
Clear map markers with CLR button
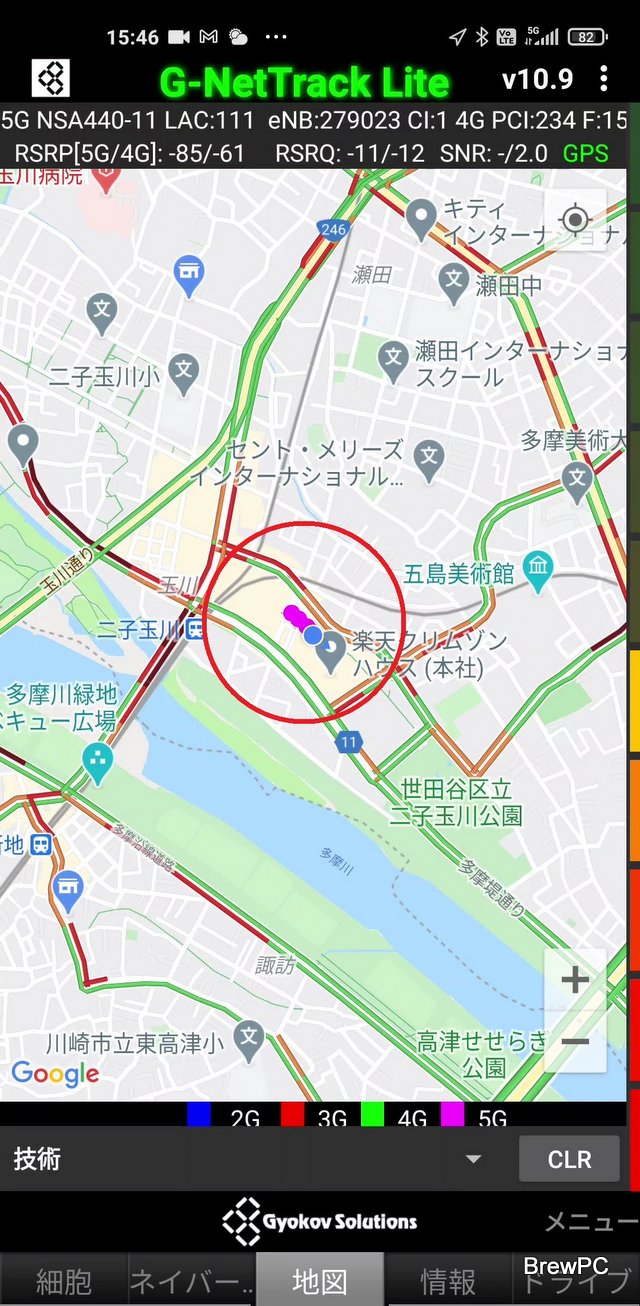tap(569, 1160)
